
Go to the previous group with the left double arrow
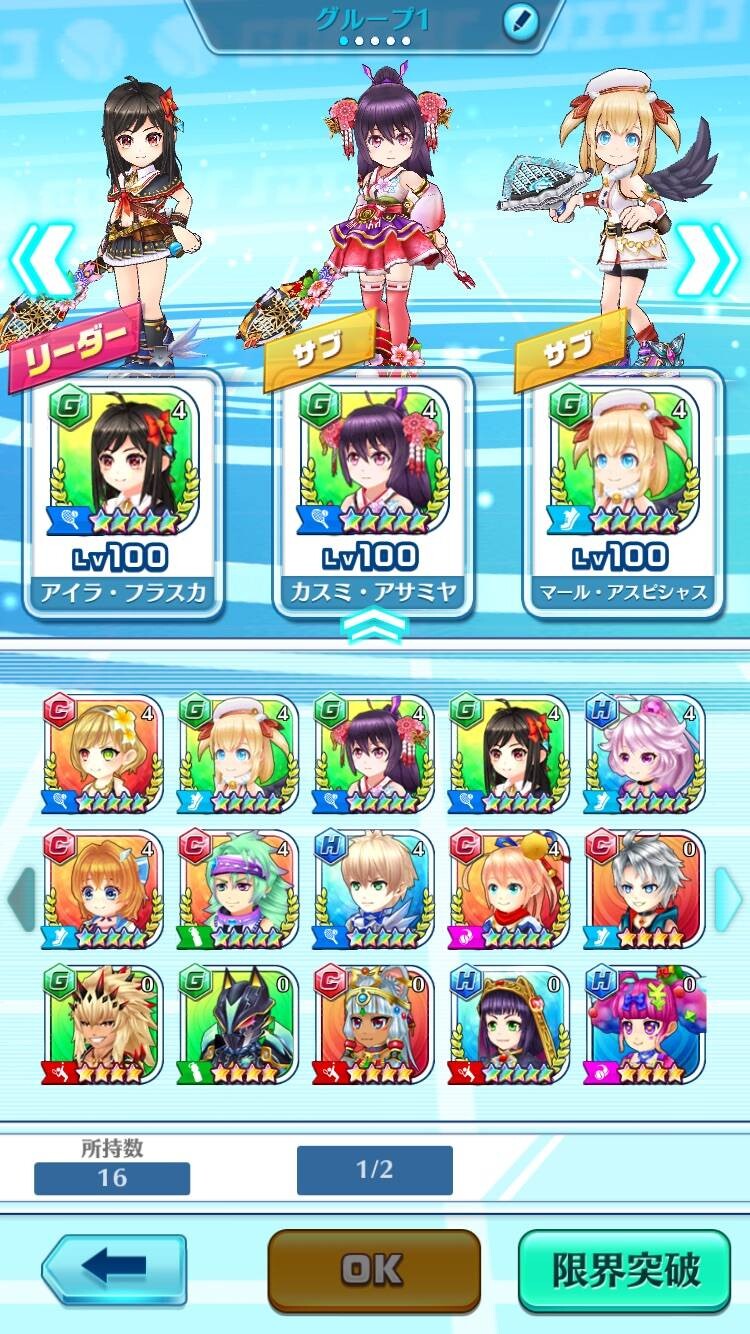(x=41, y=260)
